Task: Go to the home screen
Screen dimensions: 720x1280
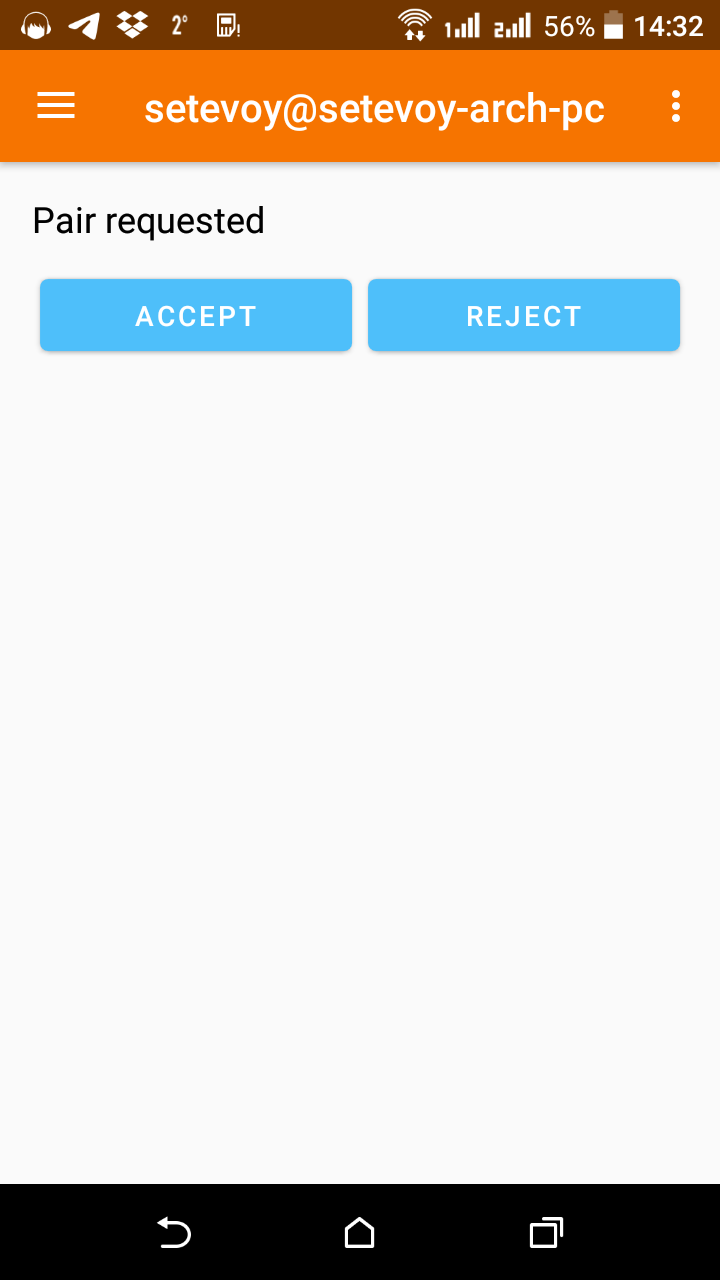Action: click(x=360, y=1232)
